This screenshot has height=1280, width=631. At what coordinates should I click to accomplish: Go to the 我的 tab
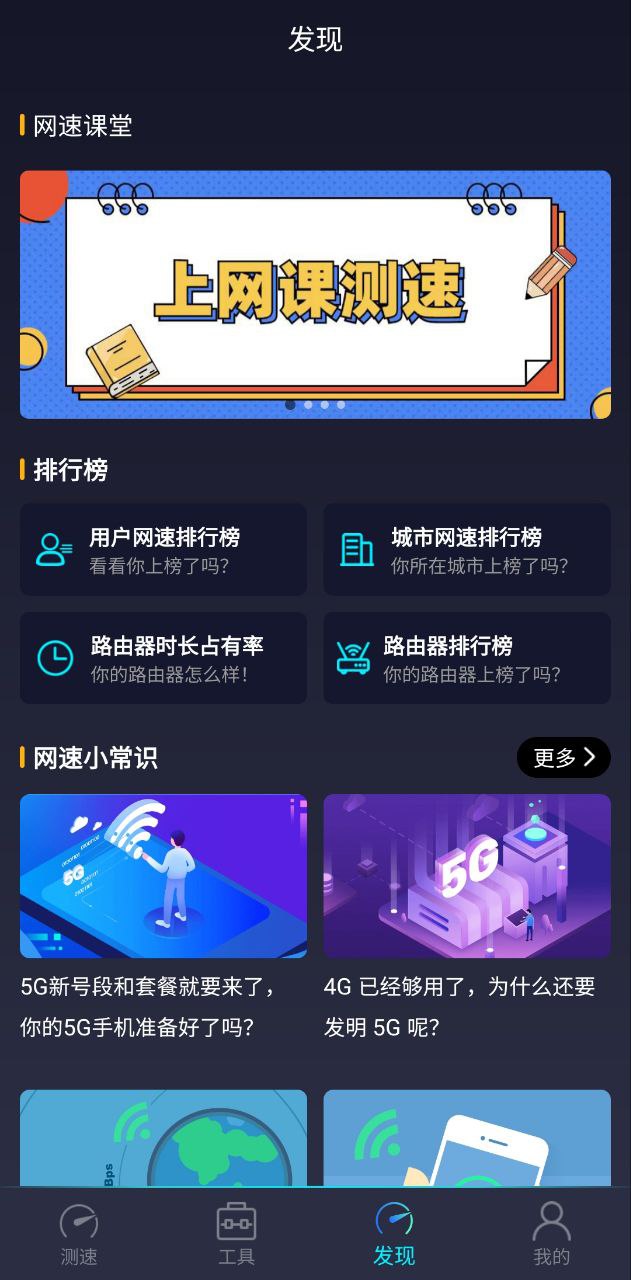click(x=552, y=1234)
